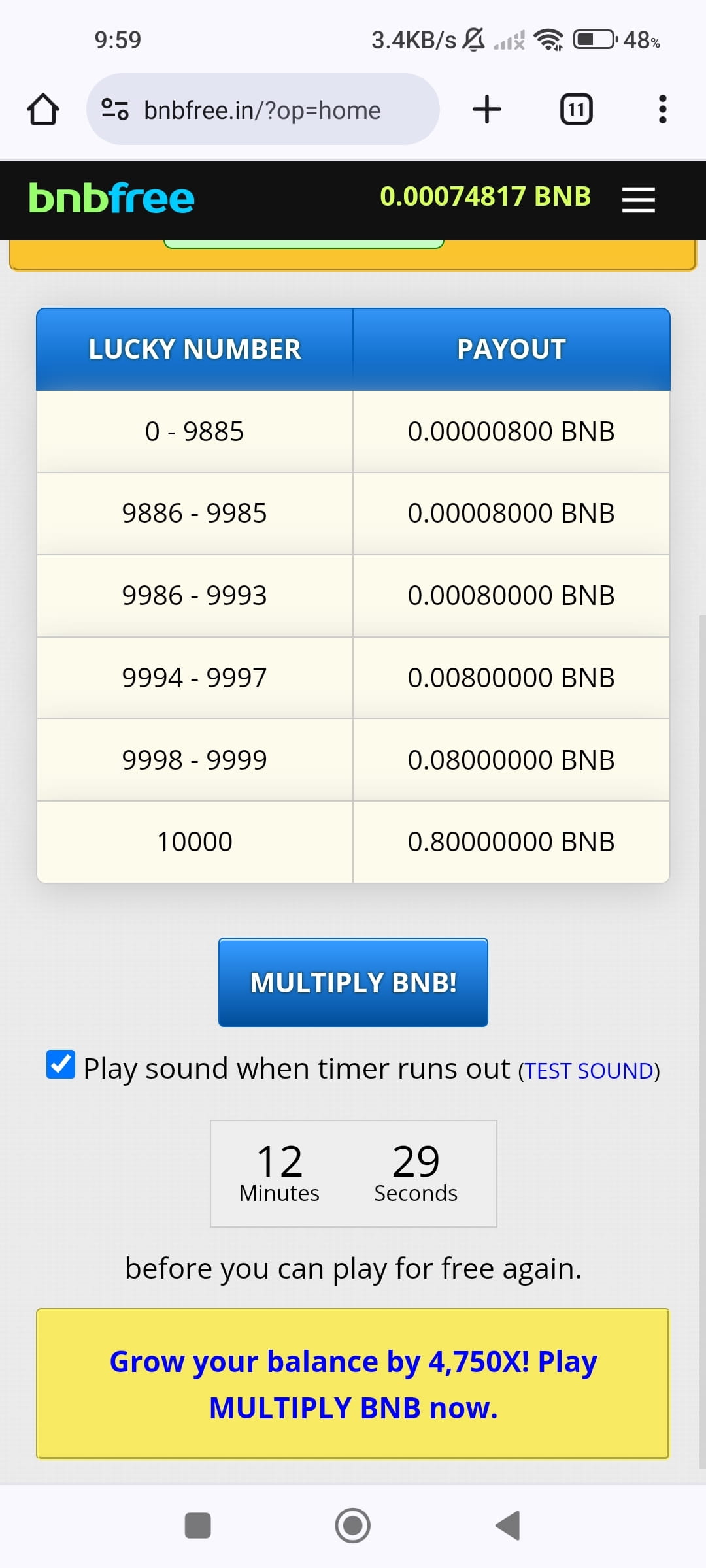Tap the countdown timer display
Viewport: 706px width, 1568px height.
[x=353, y=1173]
